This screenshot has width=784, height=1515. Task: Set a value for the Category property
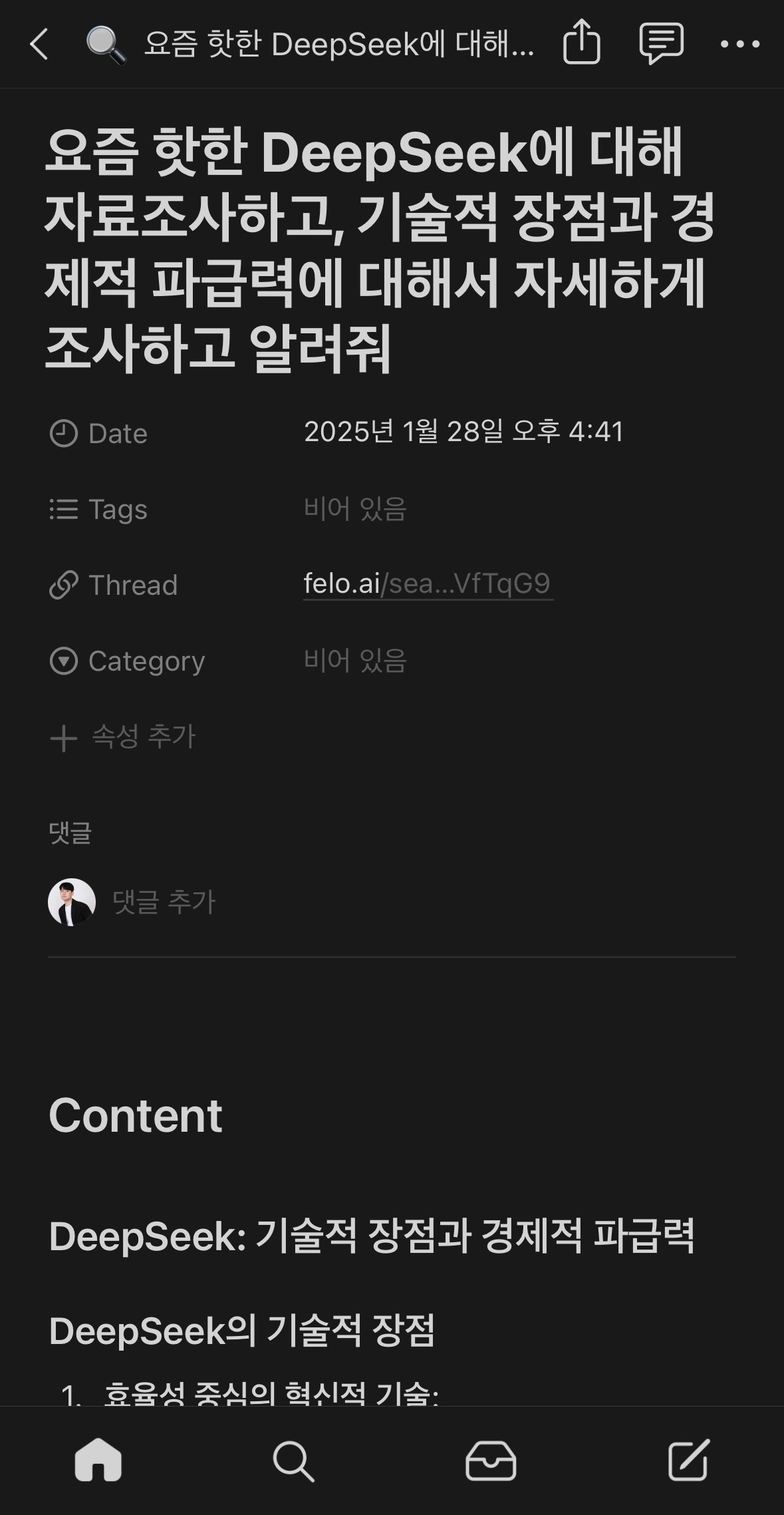[x=355, y=661]
